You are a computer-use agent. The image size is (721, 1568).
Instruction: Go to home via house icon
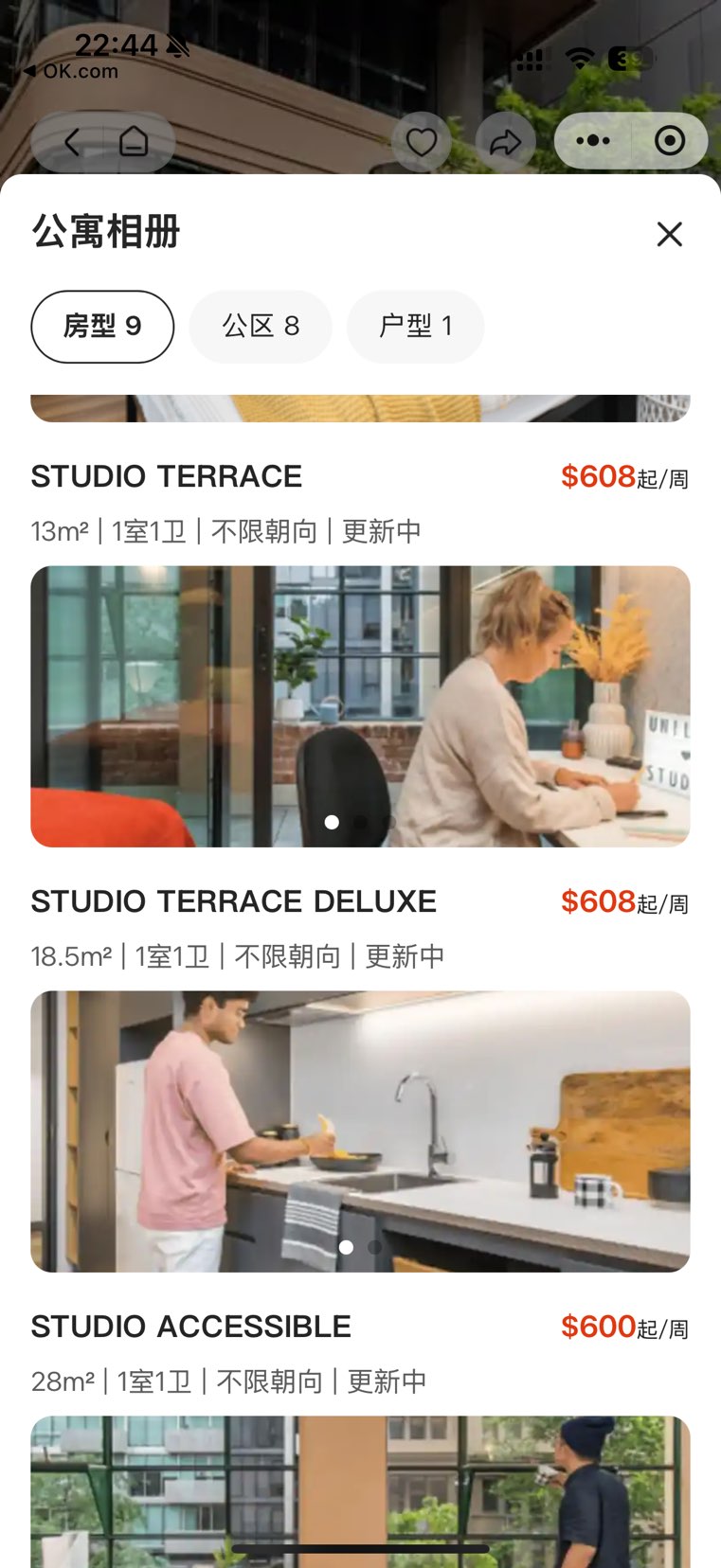134,142
